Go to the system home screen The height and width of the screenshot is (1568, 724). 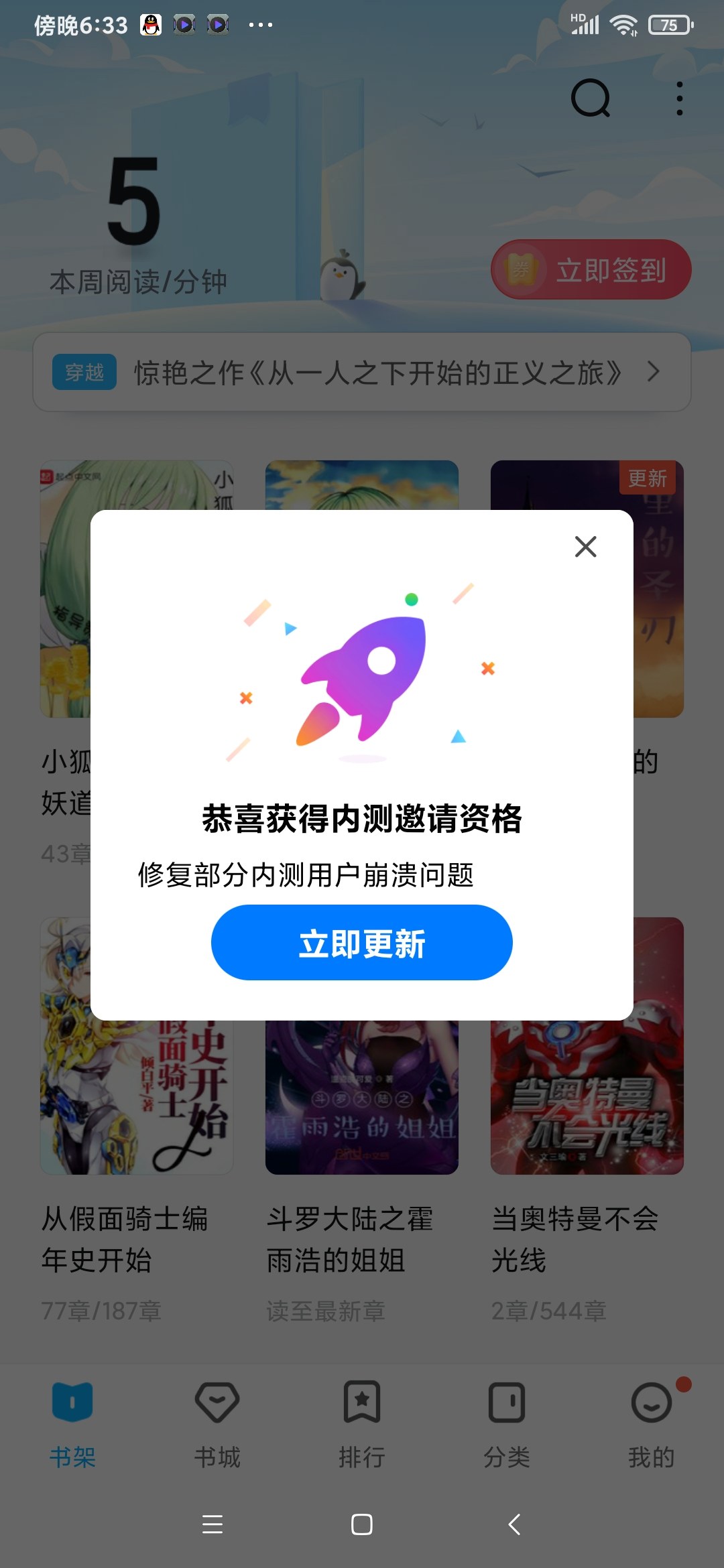tap(361, 1524)
